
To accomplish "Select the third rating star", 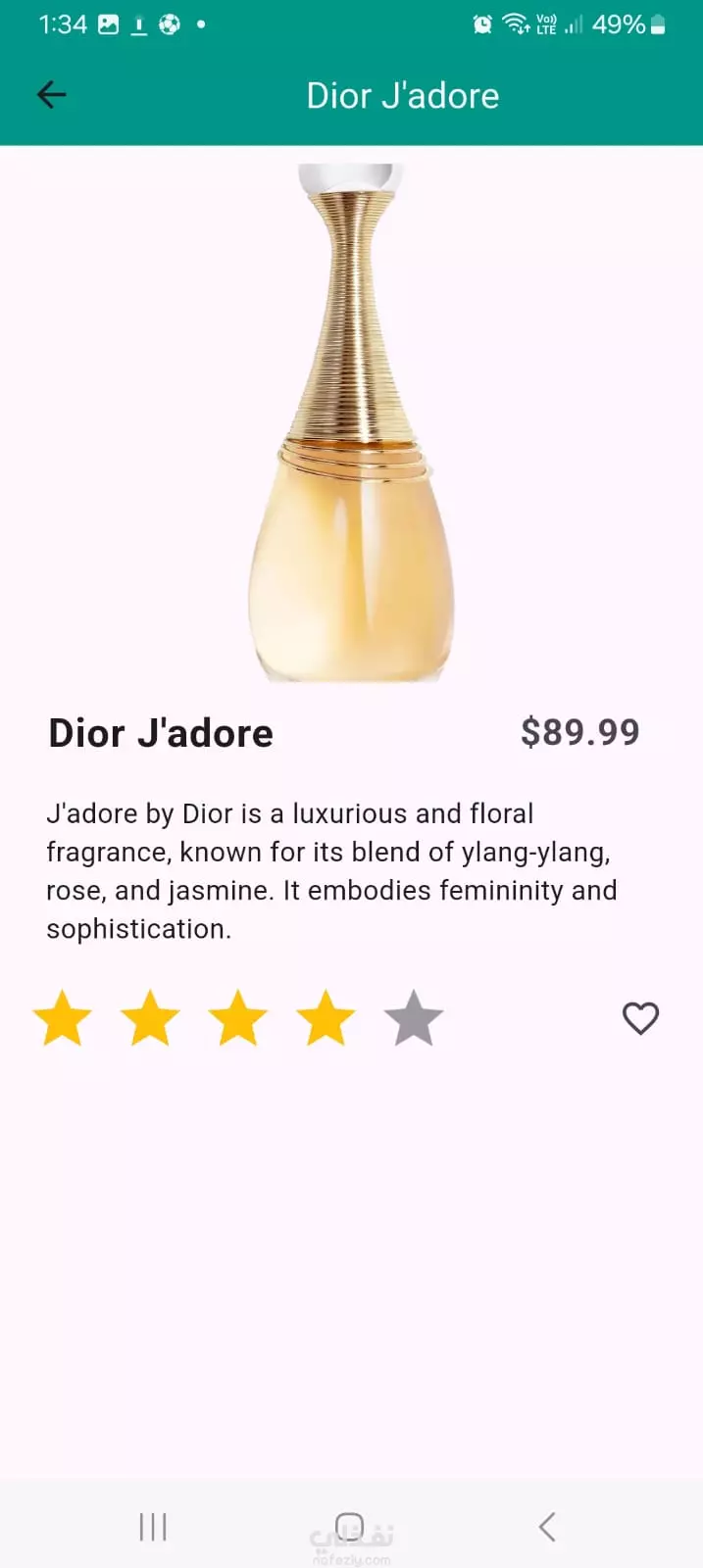I will coord(238,1017).
